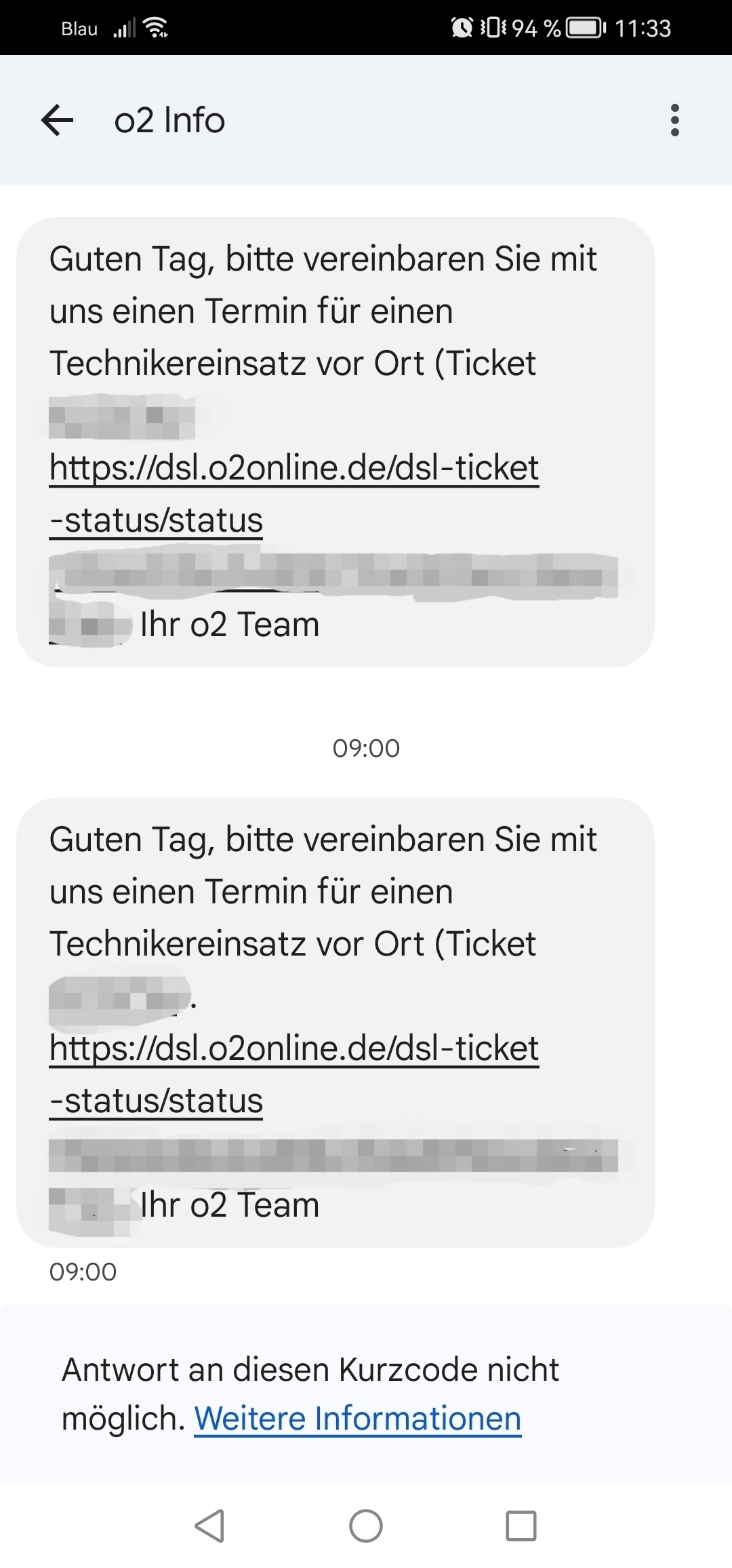
Task: Open the dsl-ticket-status link in first message
Action: click(x=293, y=468)
